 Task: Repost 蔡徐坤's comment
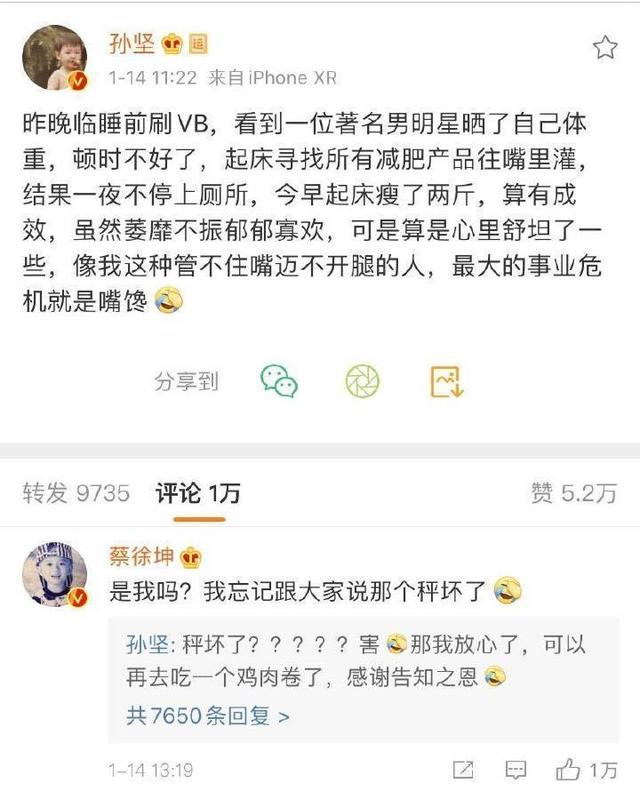(x=463, y=770)
